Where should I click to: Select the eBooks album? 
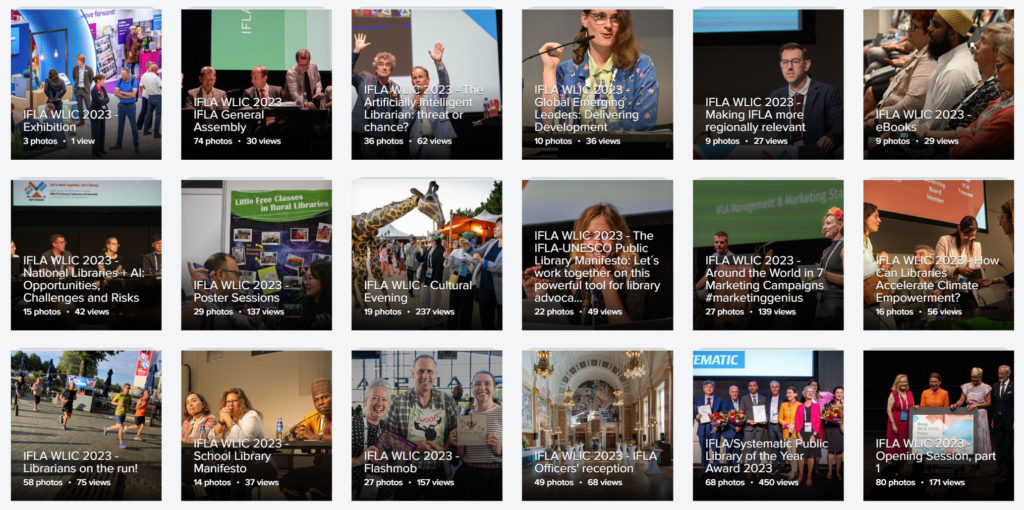click(938, 85)
